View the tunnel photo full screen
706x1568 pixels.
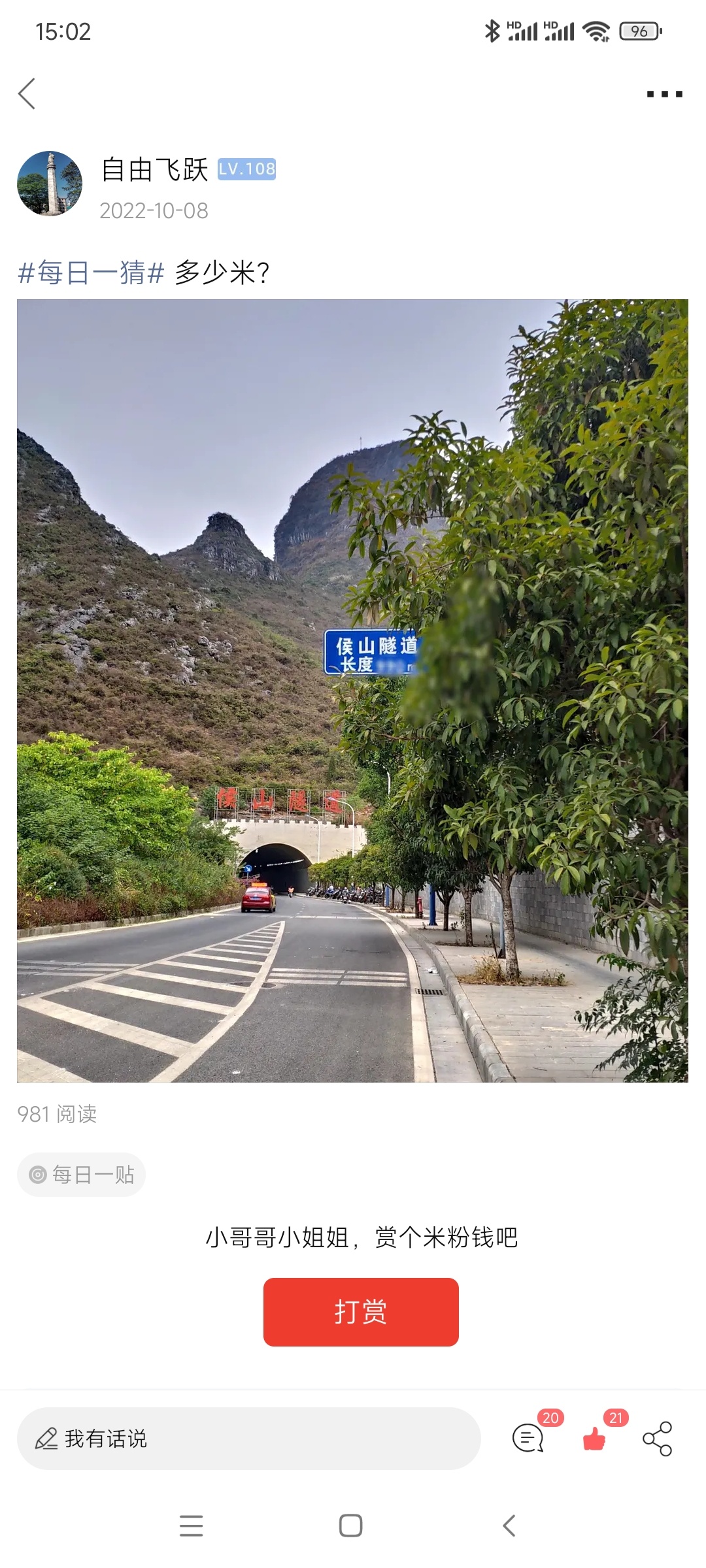tap(352, 691)
